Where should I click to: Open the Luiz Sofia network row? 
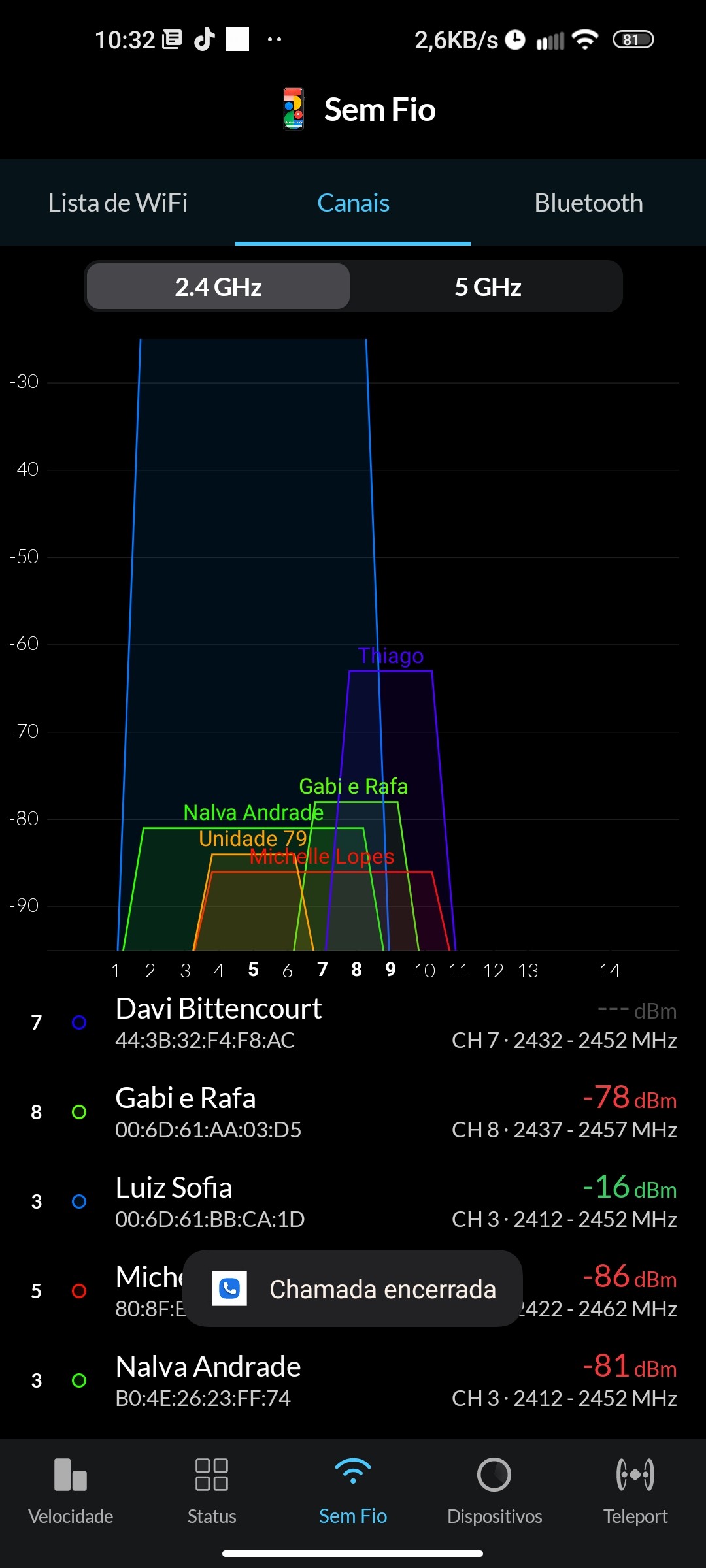tap(353, 1202)
